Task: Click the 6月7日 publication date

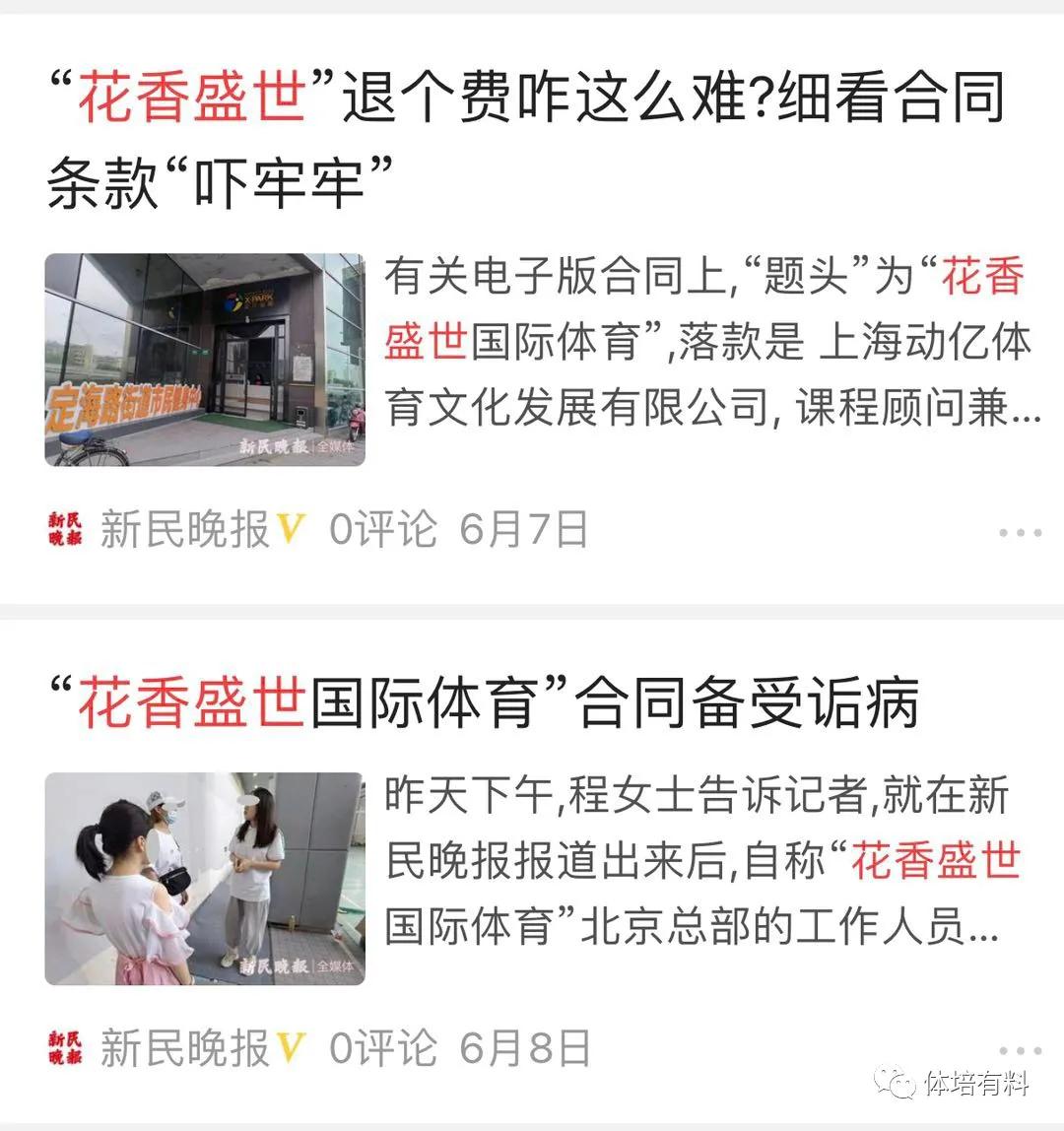Action: [x=524, y=527]
